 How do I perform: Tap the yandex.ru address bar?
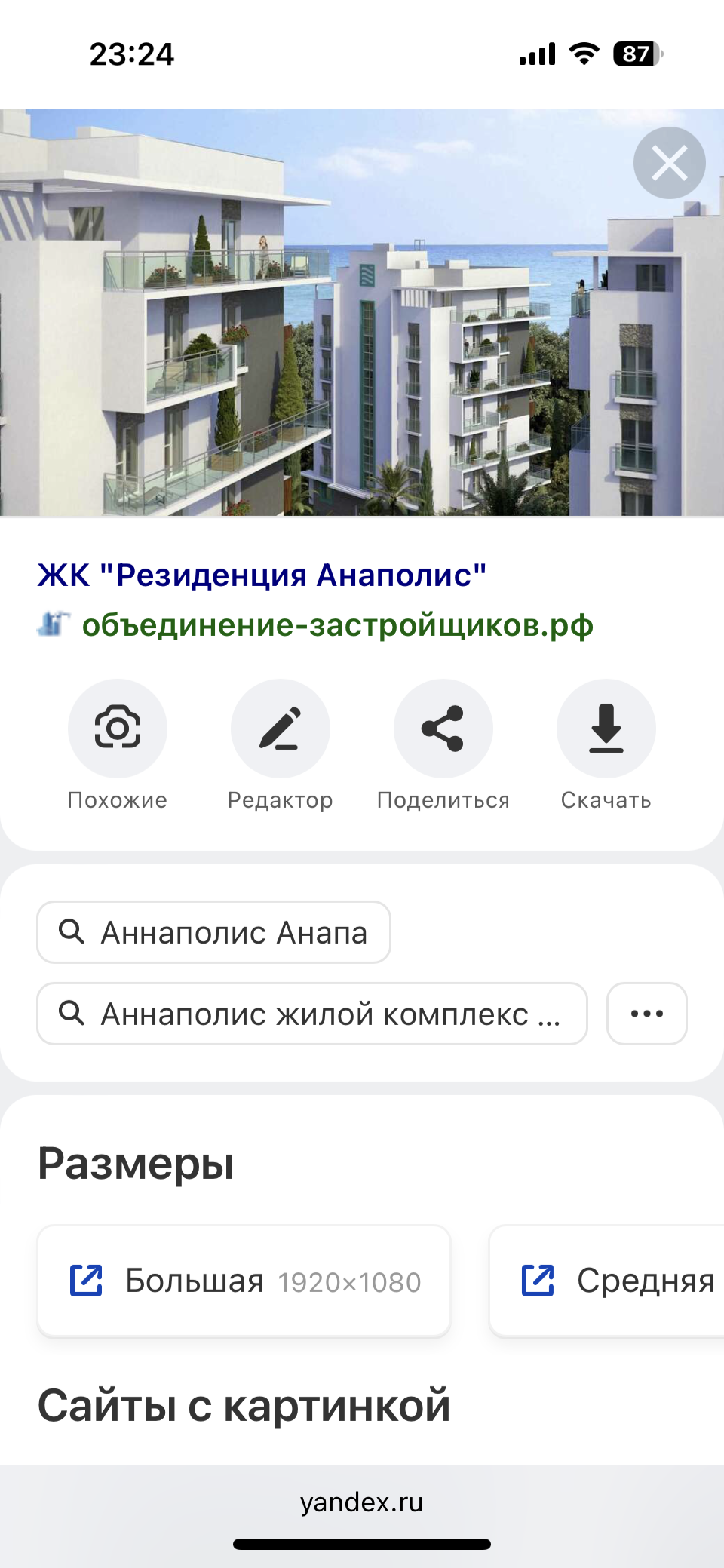pyautogui.click(x=362, y=1502)
